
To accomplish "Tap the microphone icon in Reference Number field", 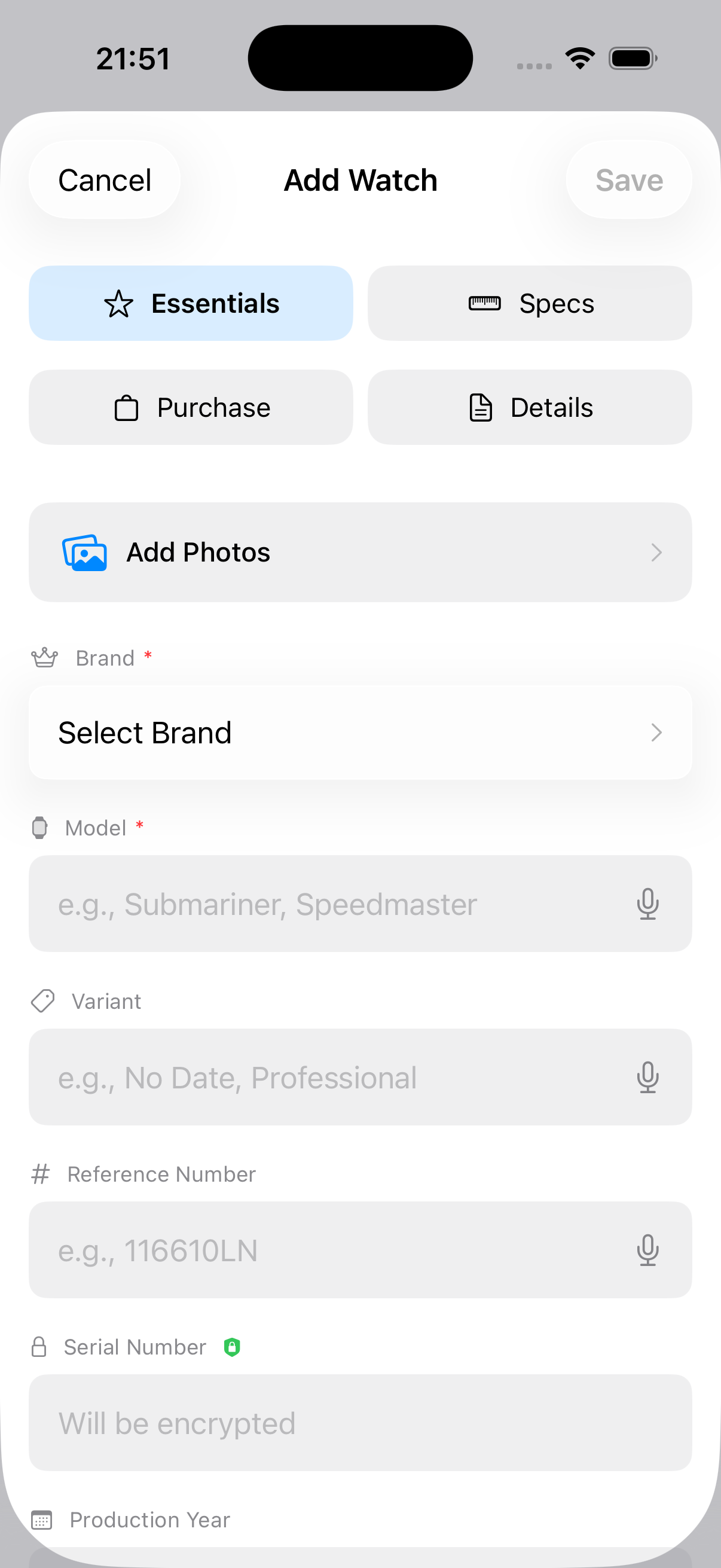I will pyautogui.click(x=648, y=1250).
